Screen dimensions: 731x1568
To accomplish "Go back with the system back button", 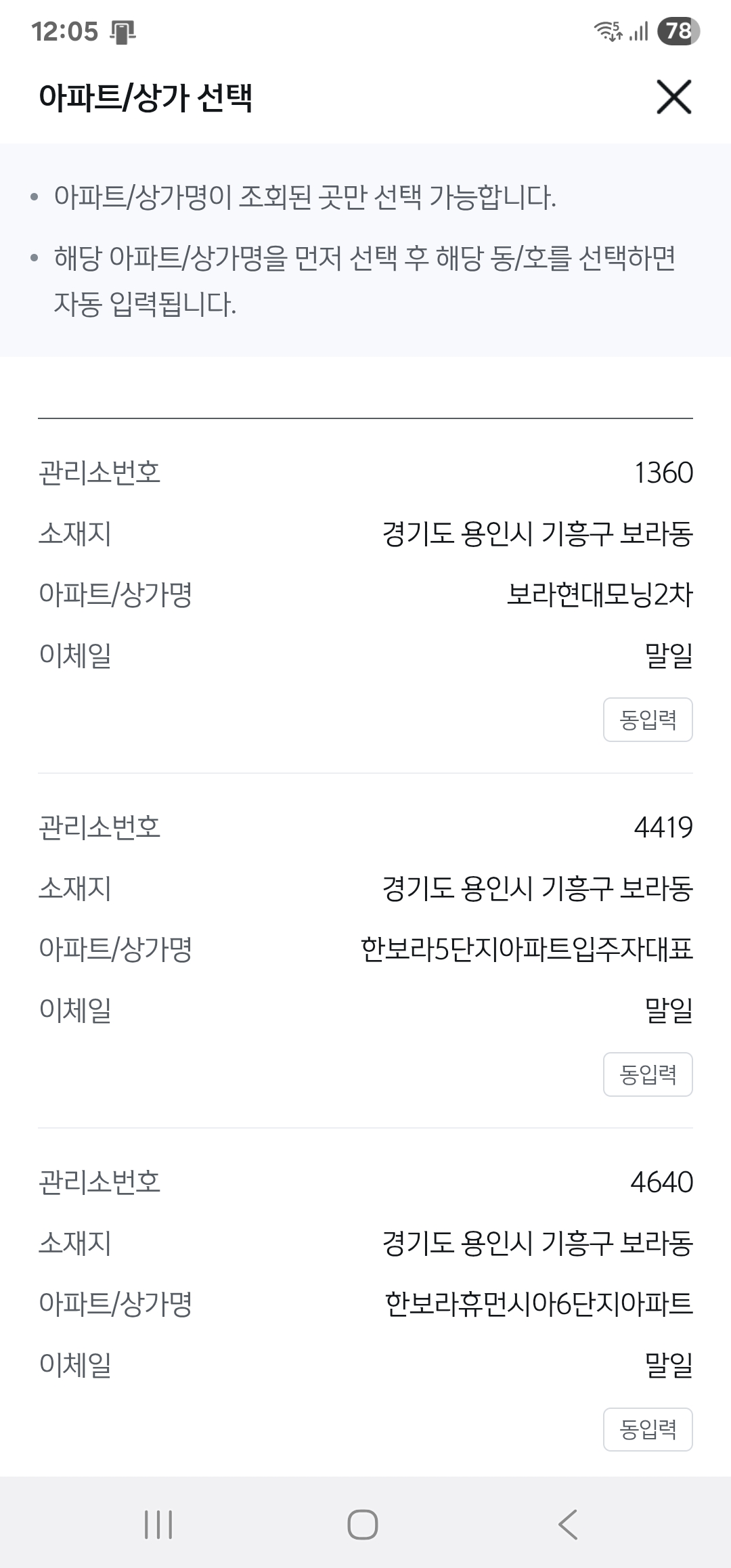I will tap(567, 1525).
